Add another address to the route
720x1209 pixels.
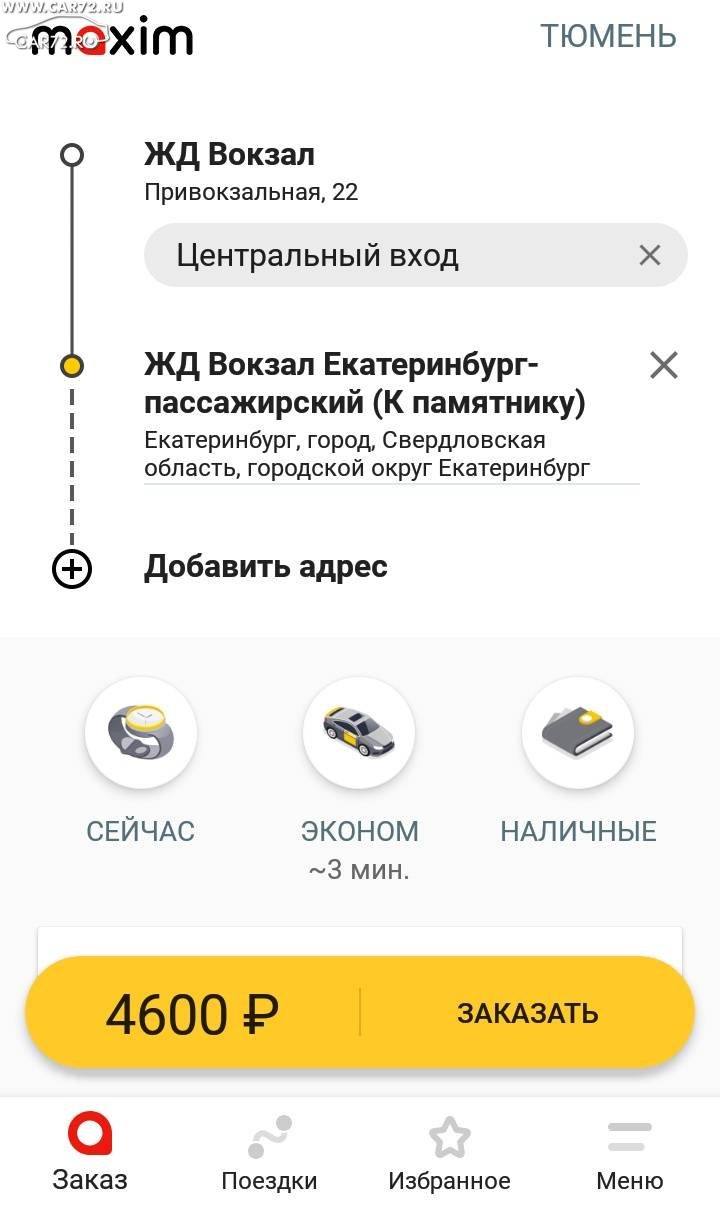click(x=265, y=567)
